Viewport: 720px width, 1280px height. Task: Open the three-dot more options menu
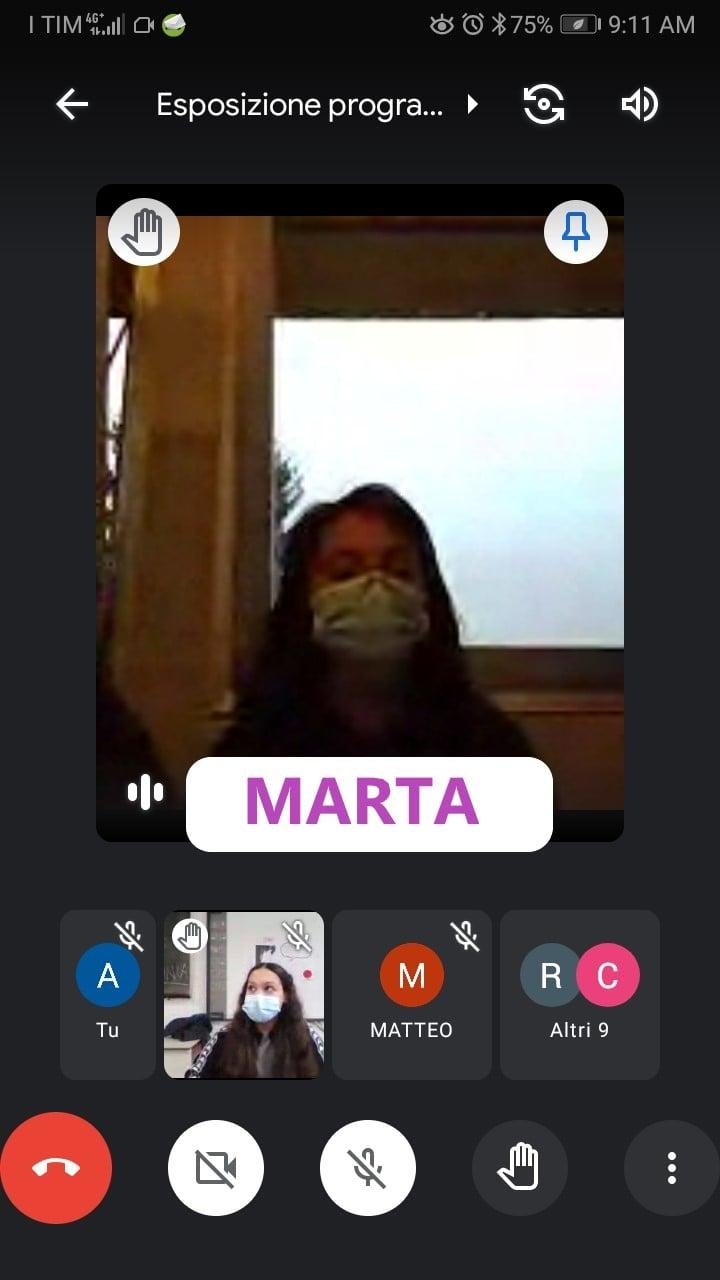[x=672, y=1168]
